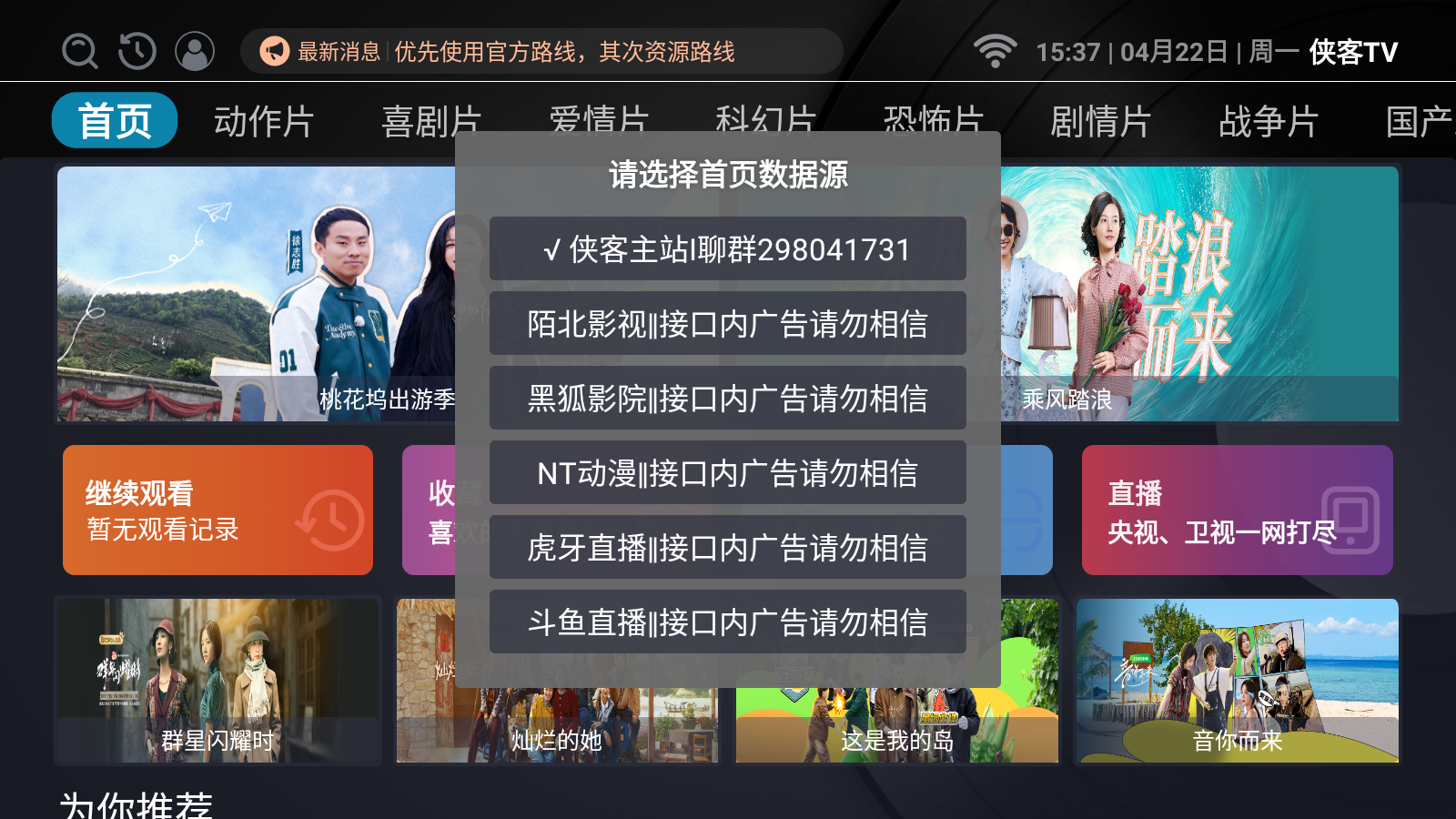The width and height of the screenshot is (1456, 819).
Task: Switch to the 战争片 tab
Action: coord(1269,121)
